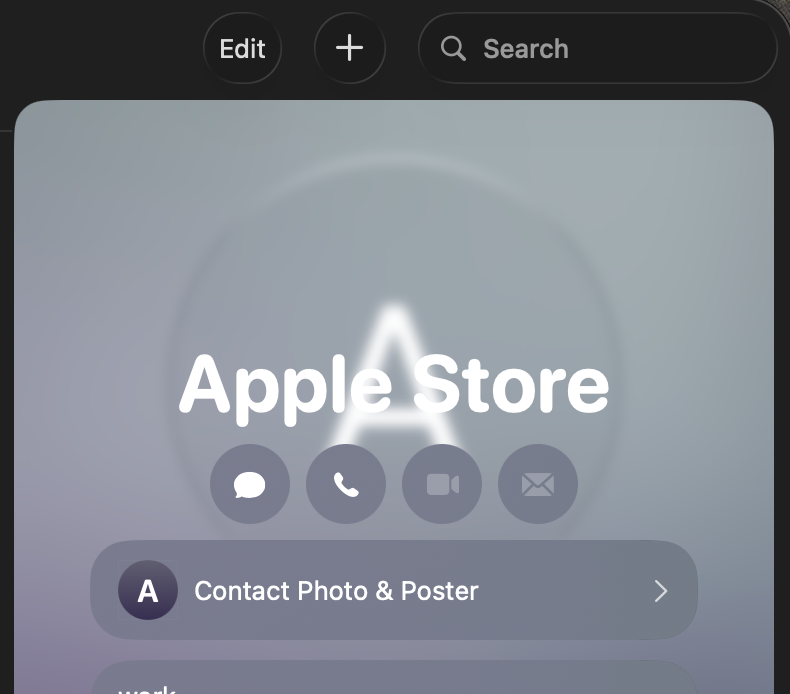
Task: Tap the Edit button
Action: pos(242,48)
